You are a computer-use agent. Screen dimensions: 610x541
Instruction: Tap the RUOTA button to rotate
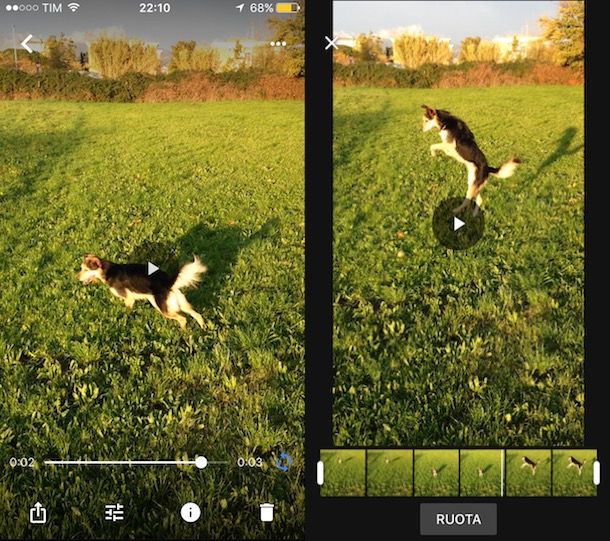click(x=458, y=519)
